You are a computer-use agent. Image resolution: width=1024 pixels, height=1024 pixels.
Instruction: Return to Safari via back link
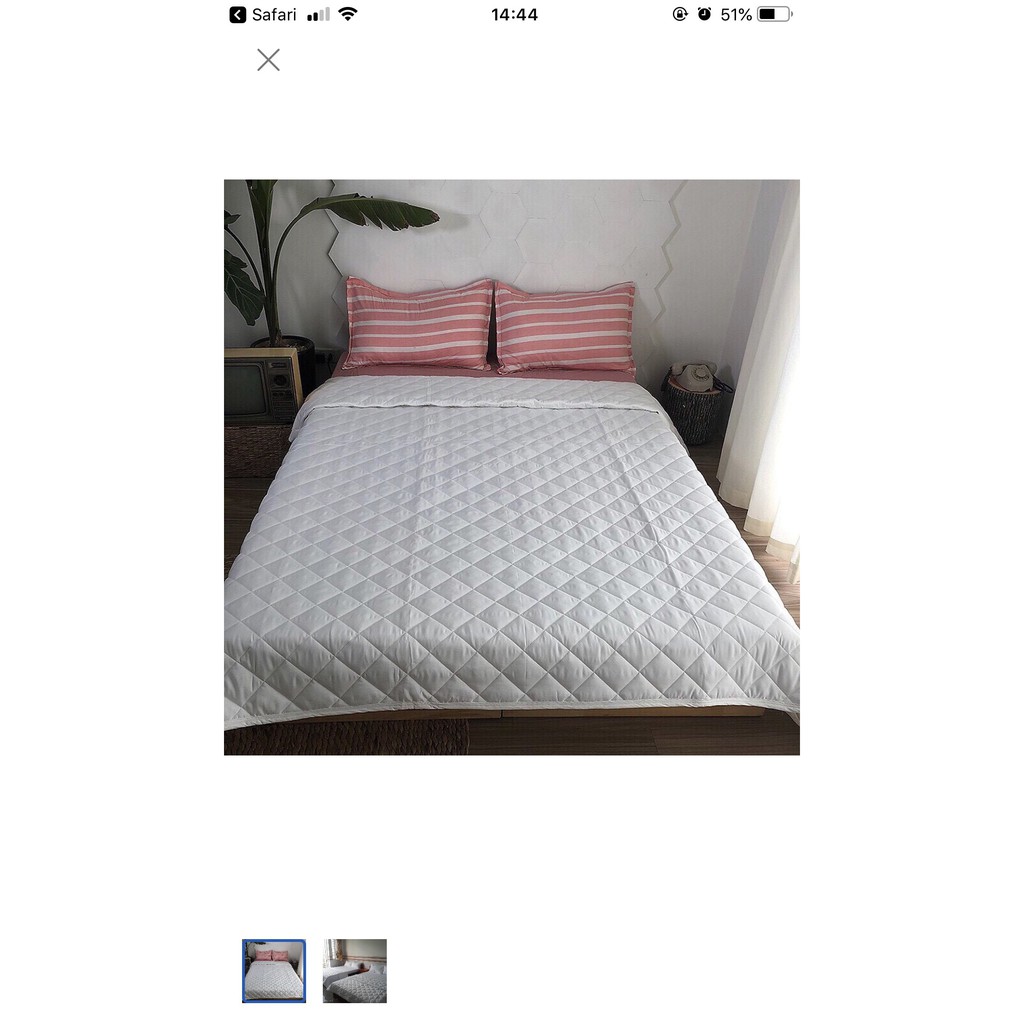(x=263, y=15)
